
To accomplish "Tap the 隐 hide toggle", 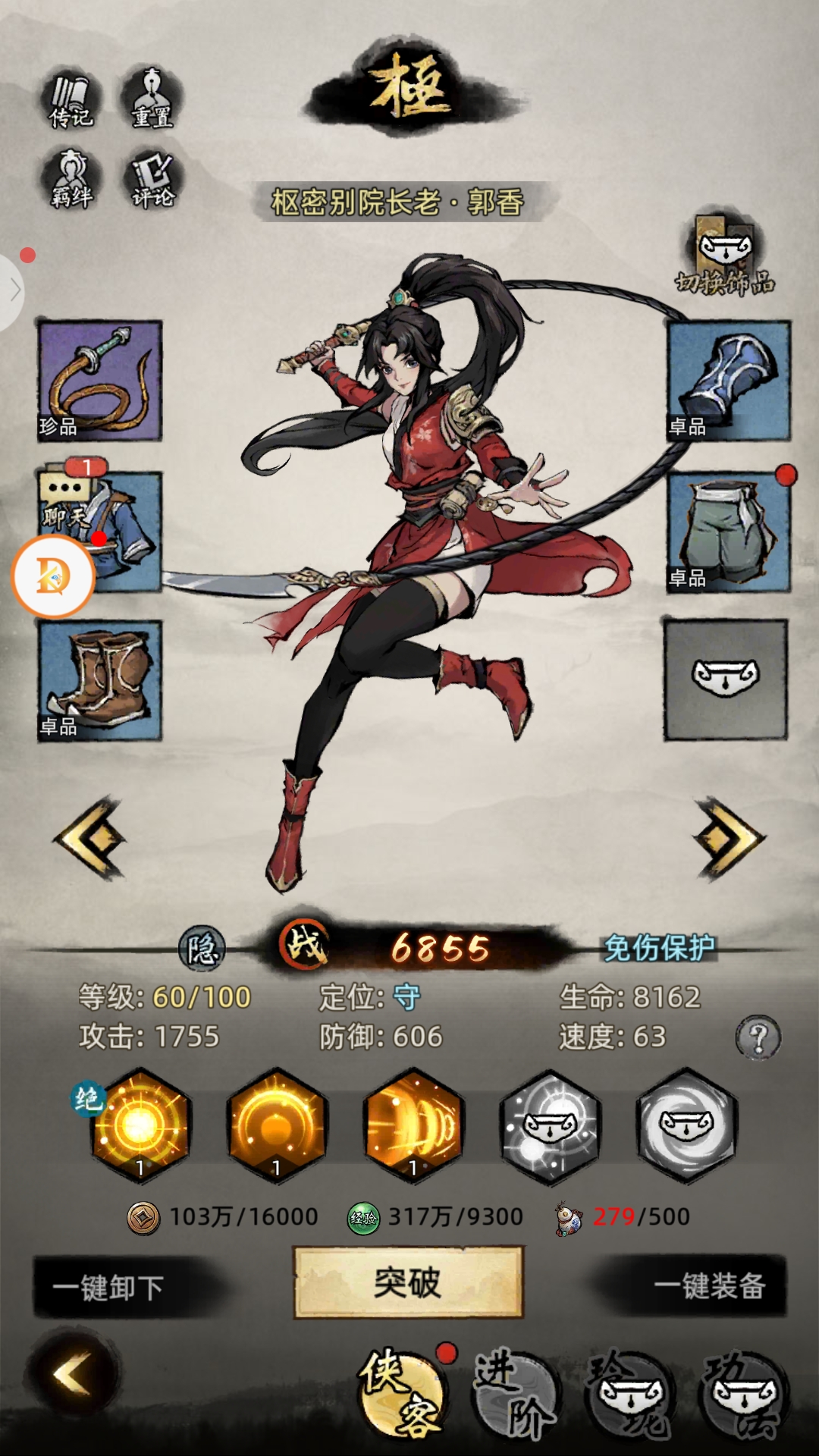I will click(x=202, y=949).
